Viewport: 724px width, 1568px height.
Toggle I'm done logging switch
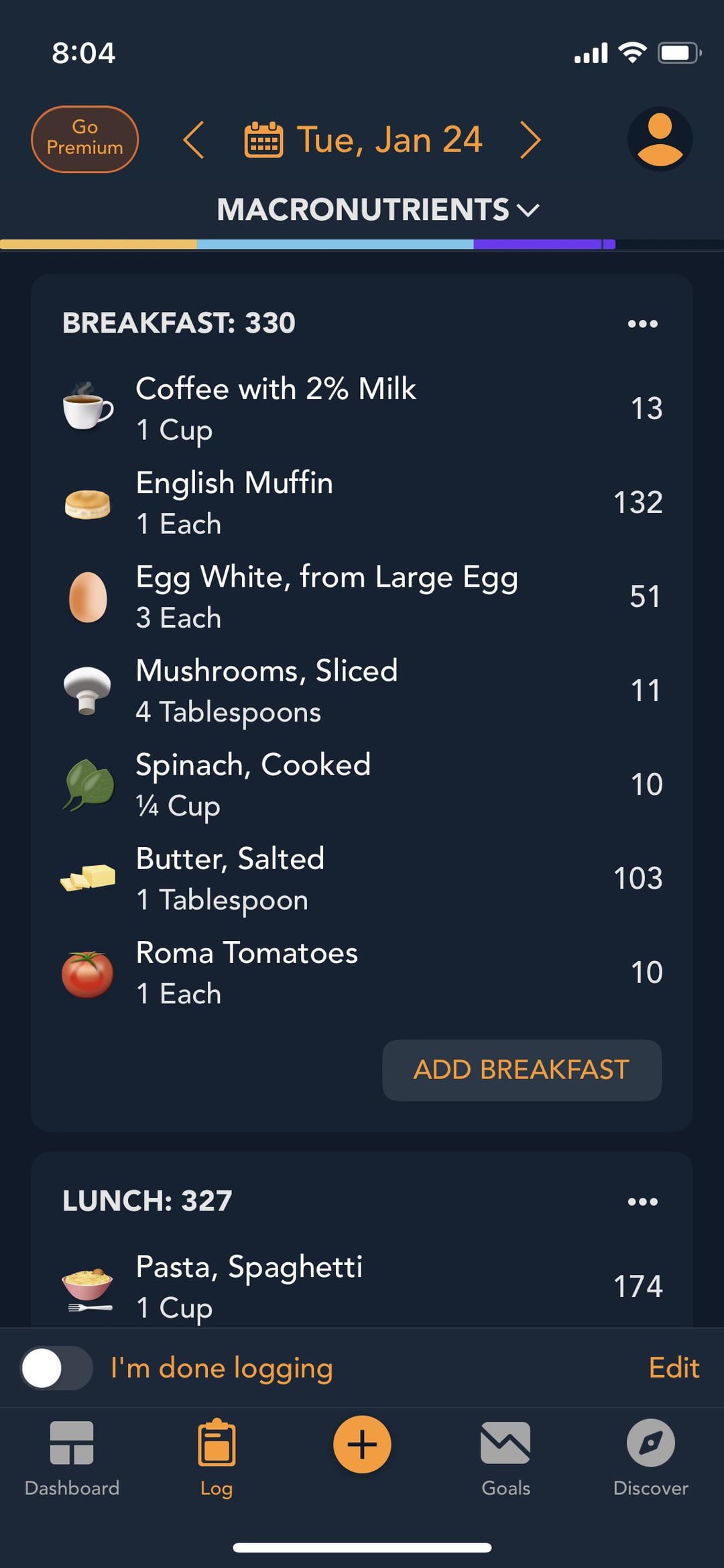click(56, 1368)
